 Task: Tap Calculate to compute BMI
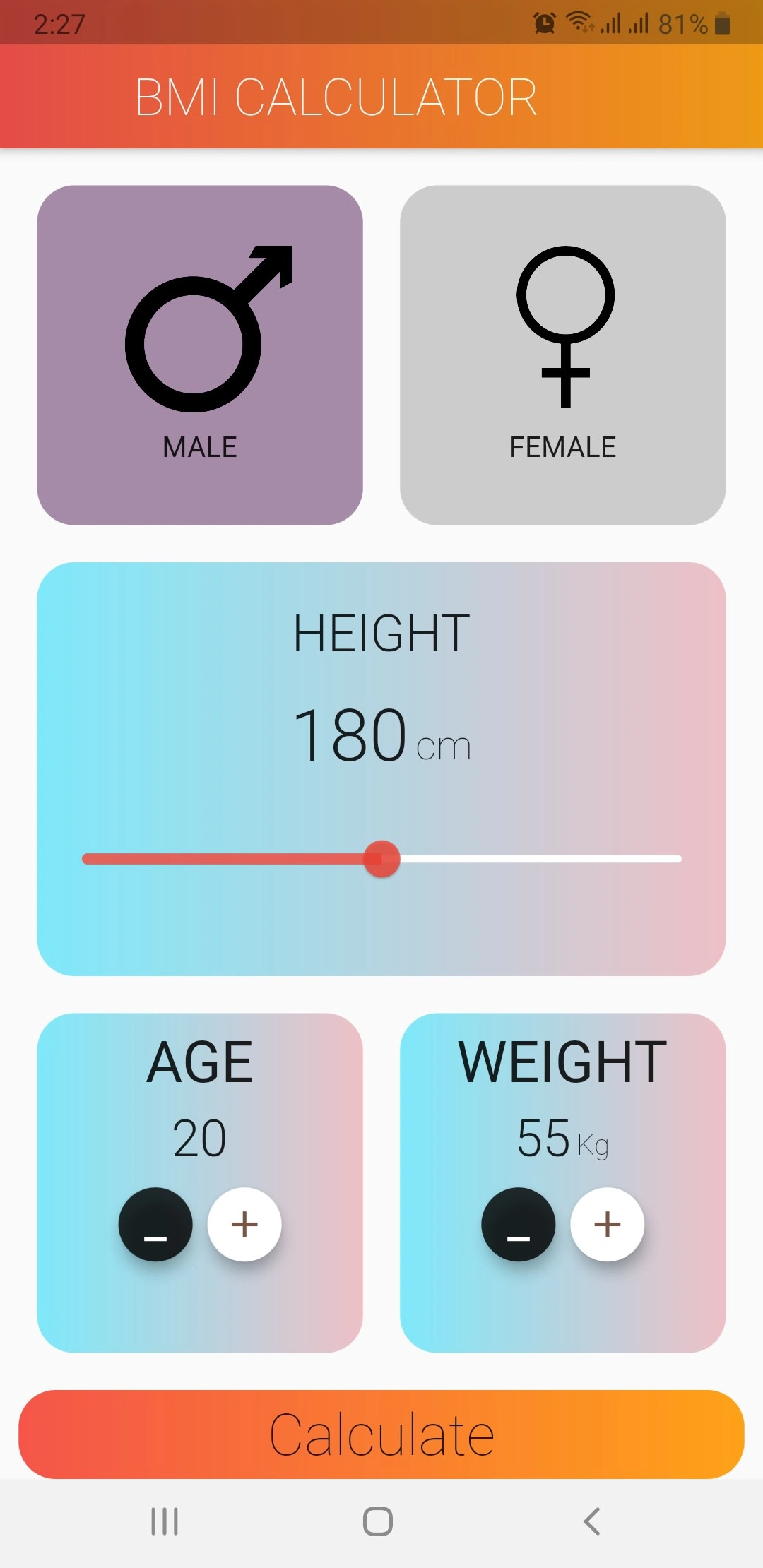[x=381, y=1435]
